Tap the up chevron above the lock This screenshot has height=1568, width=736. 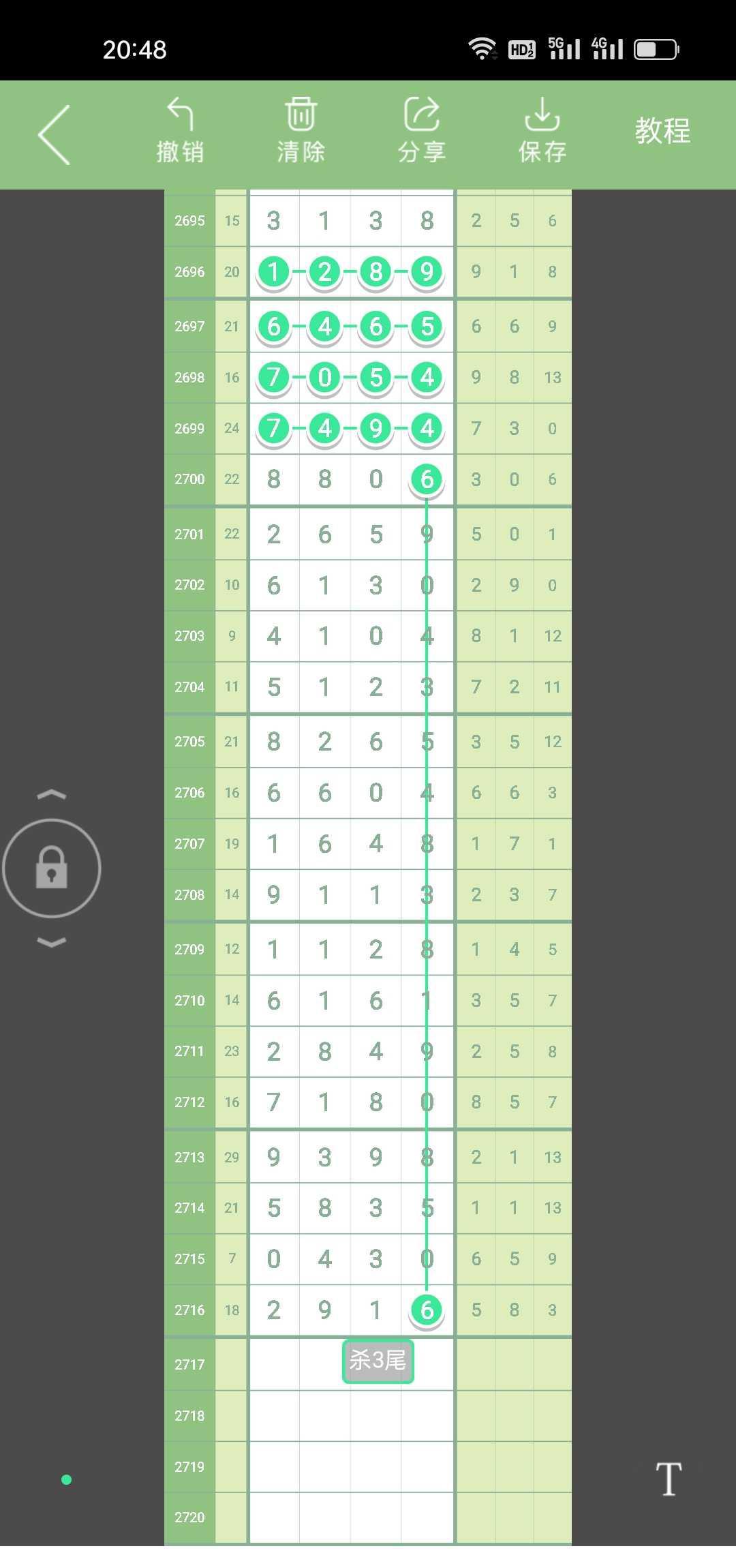click(x=52, y=795)
